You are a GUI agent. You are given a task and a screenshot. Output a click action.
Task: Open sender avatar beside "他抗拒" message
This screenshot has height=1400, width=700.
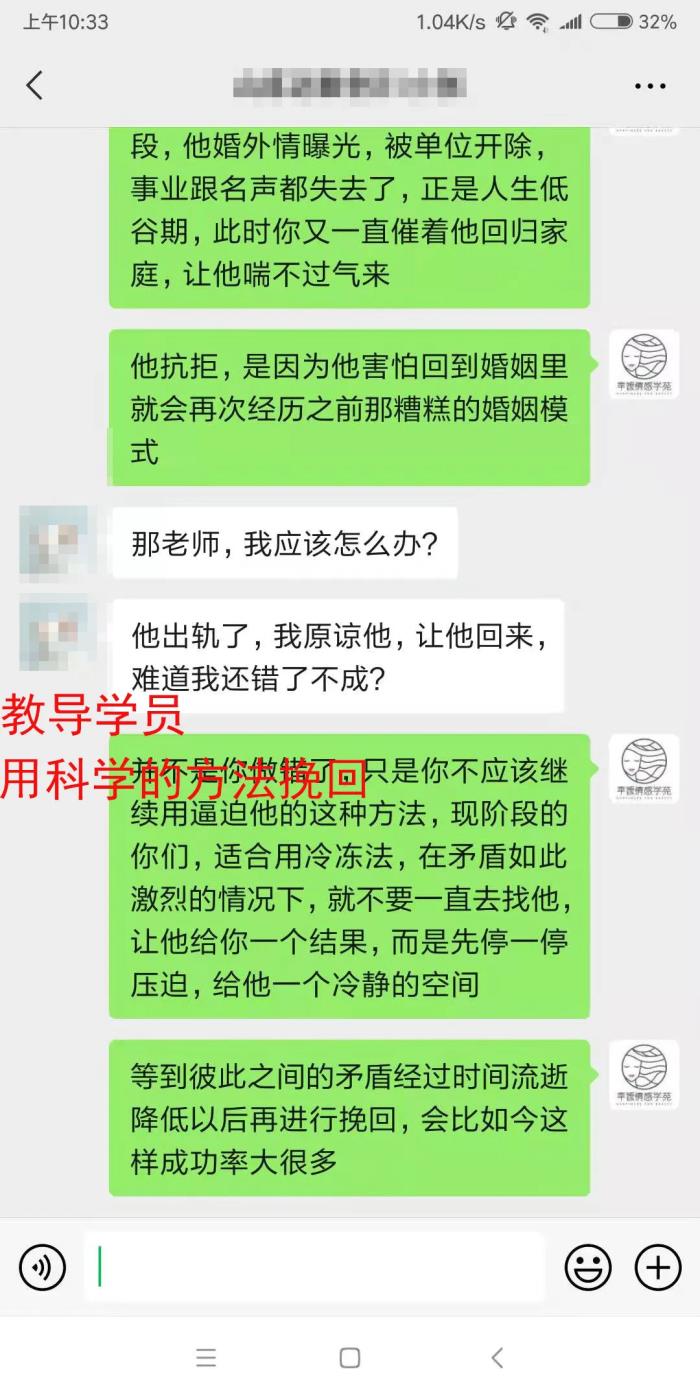coord(644,364)
